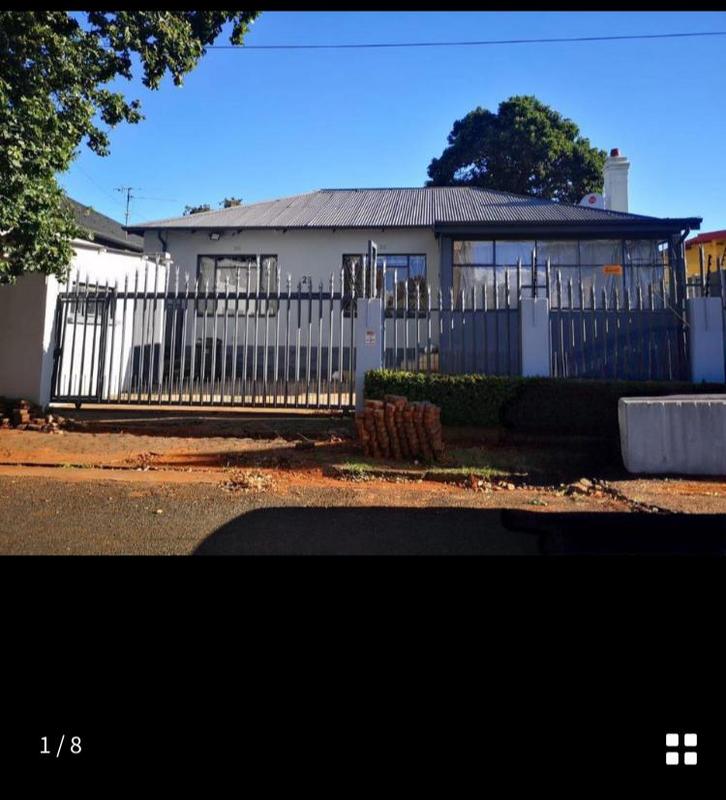Open the photo grid view
Viewport: 726px width, 800px height.
point(681,748)
